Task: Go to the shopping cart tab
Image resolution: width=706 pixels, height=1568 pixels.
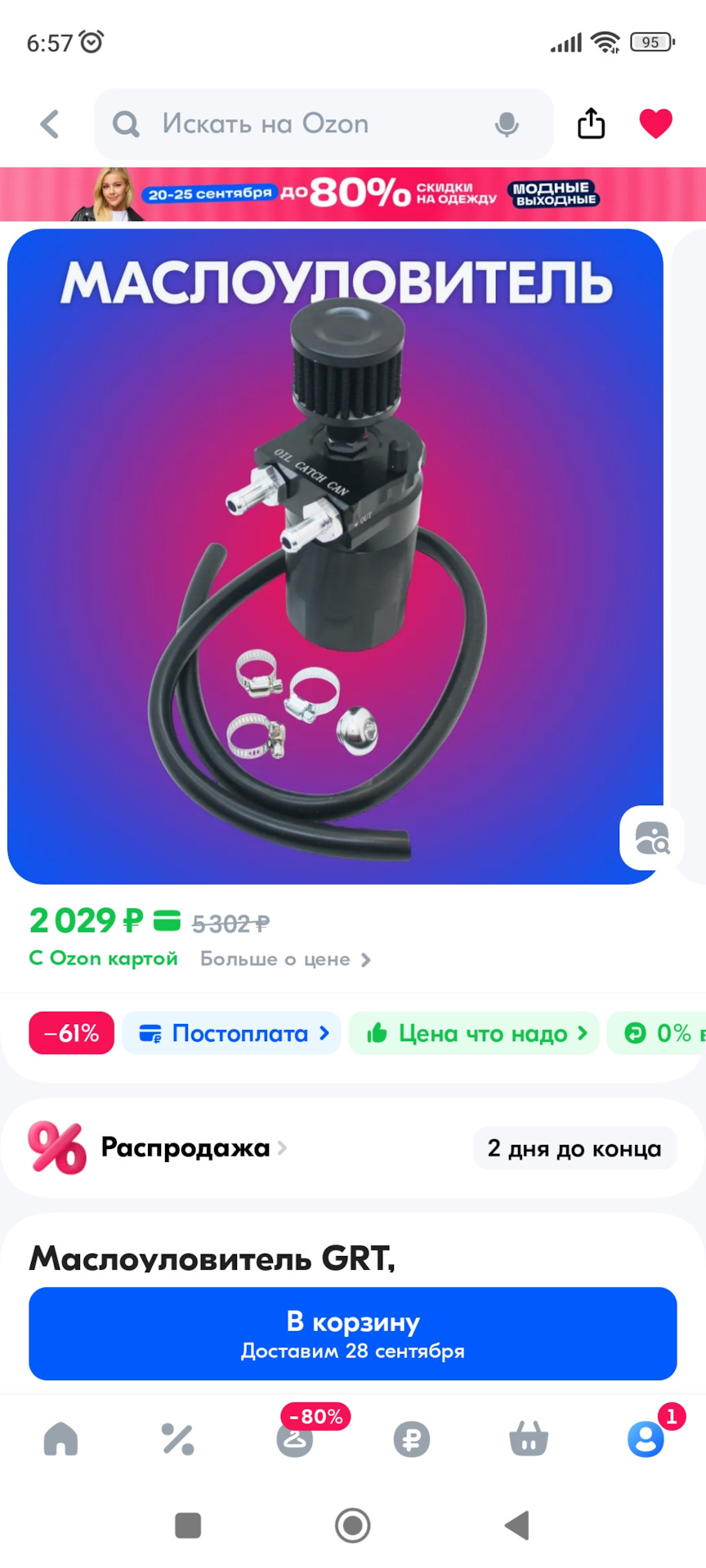Action: [529, 1439]
